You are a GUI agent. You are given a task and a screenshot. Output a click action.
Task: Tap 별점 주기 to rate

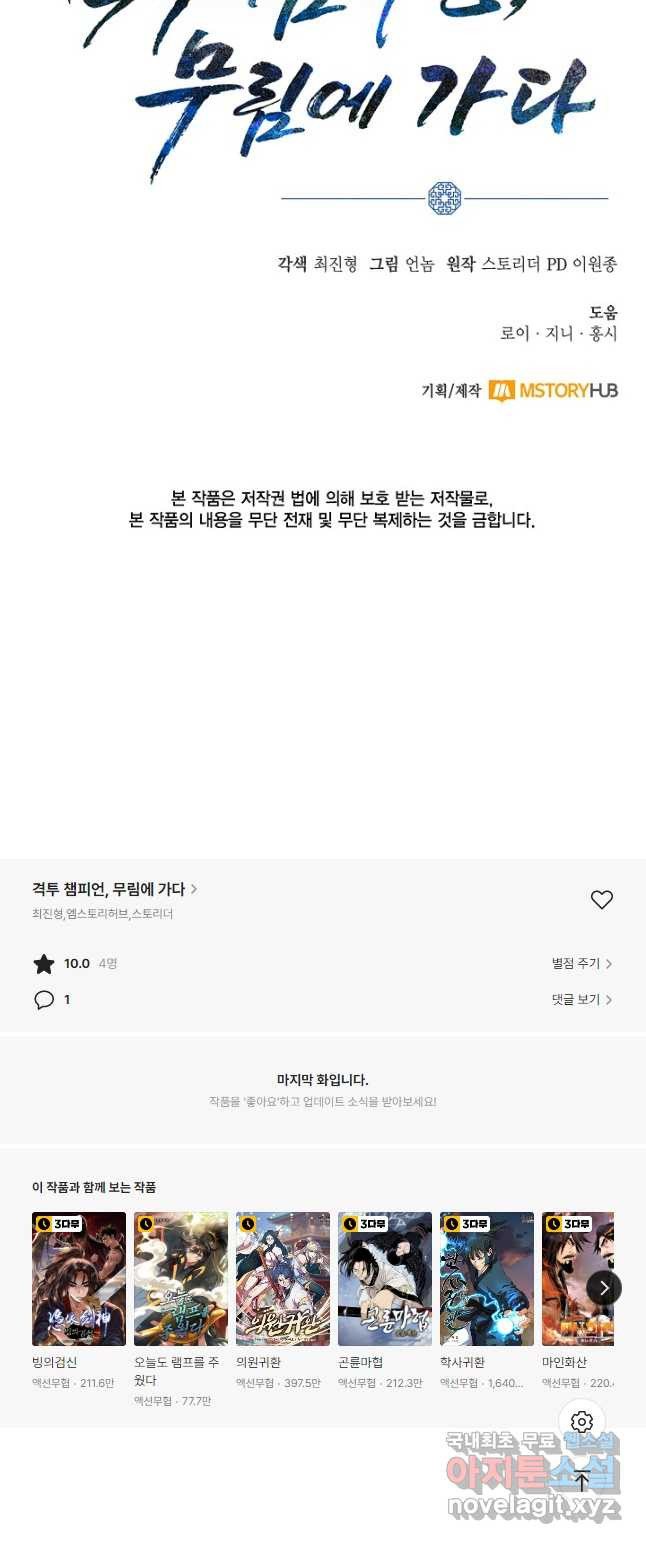(x=581, y=964)
